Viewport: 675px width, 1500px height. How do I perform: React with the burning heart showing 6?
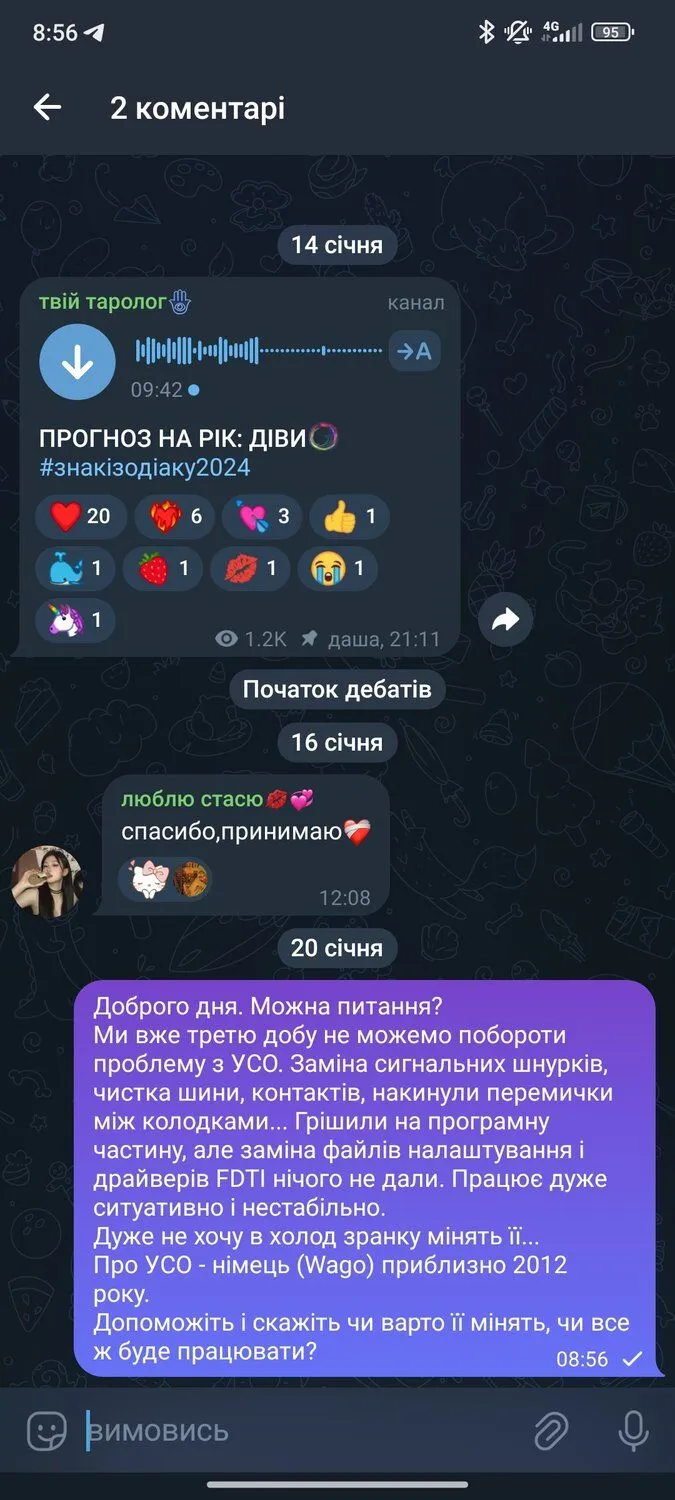(174, 516)
